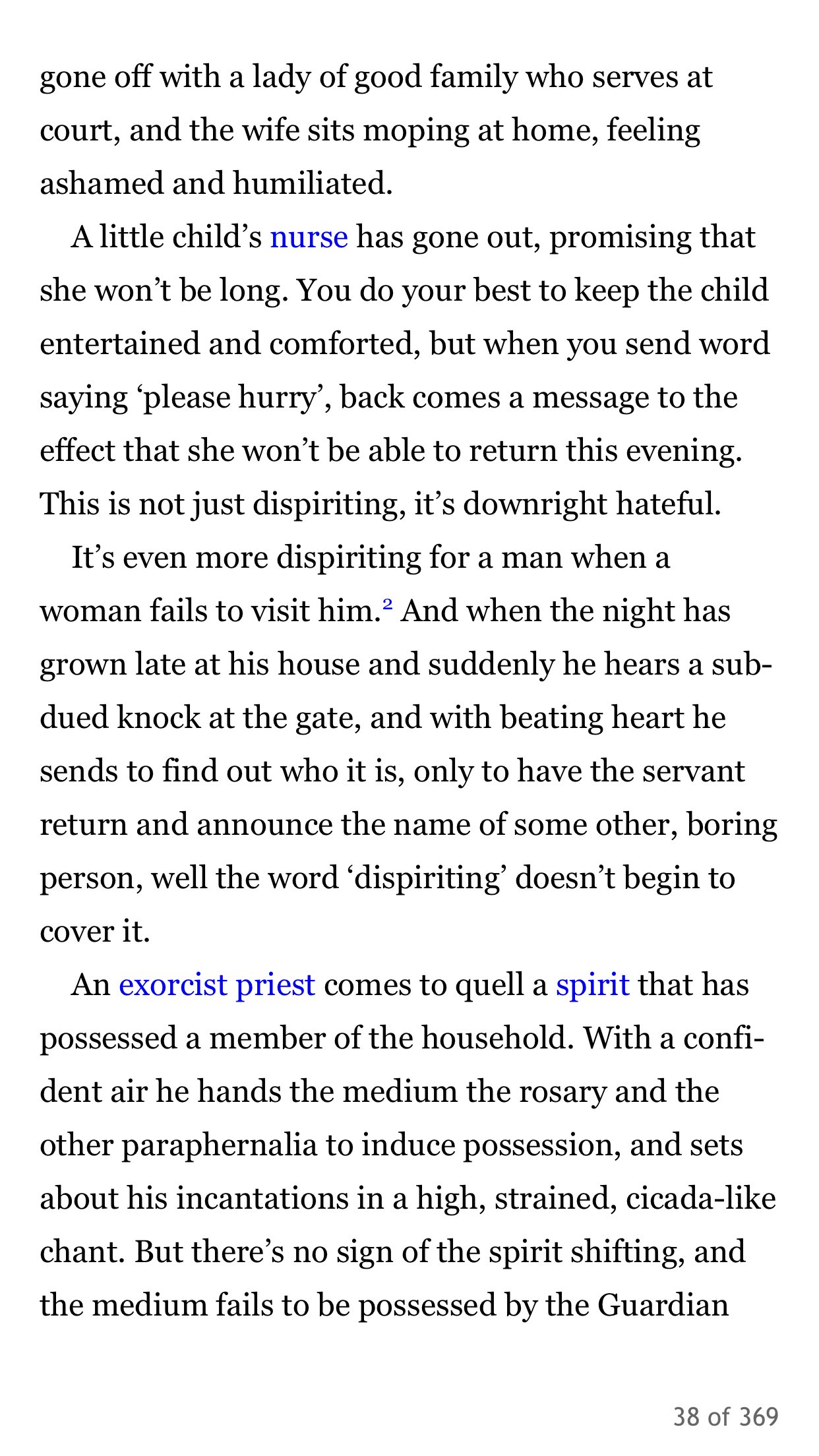Open the 'nurse' glossary link

point(309,237)
